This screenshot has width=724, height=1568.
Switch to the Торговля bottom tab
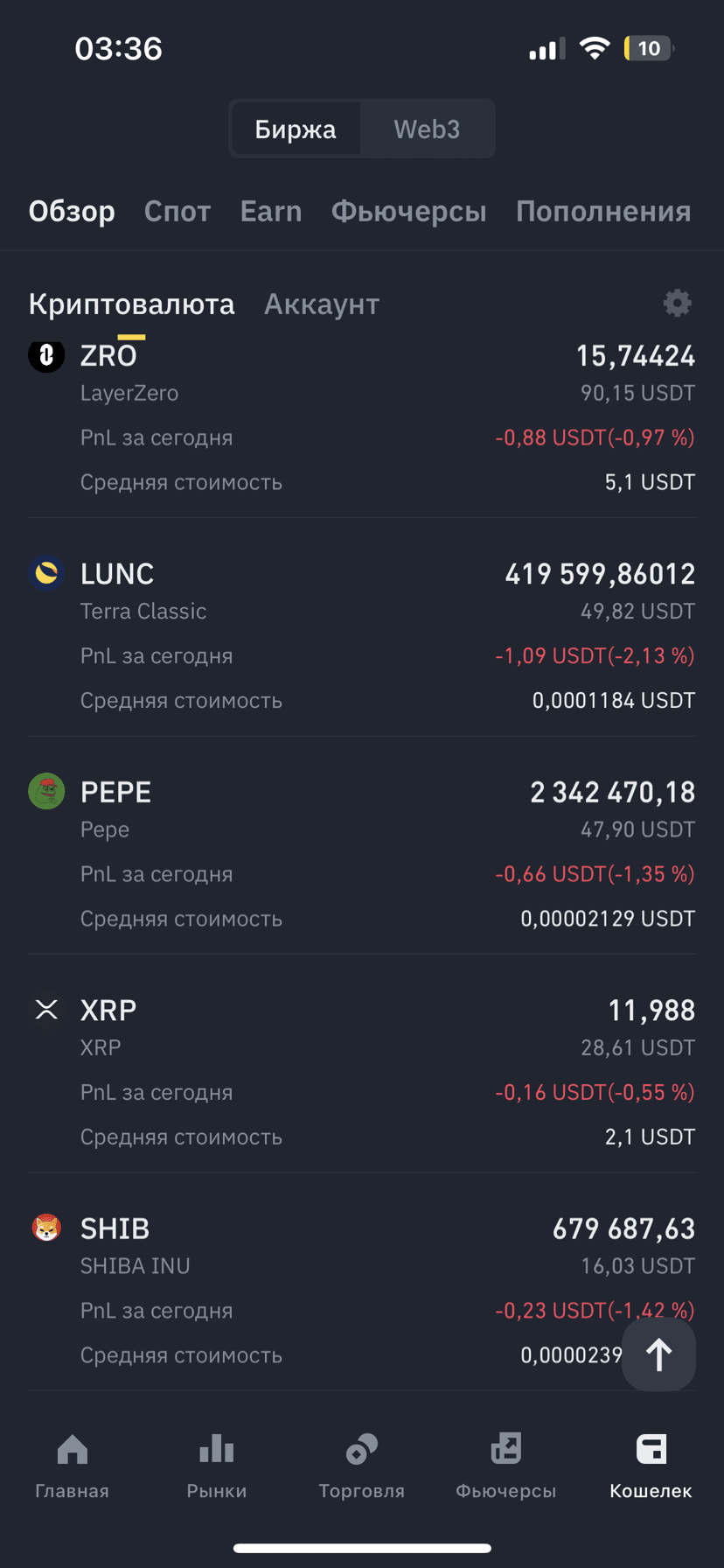(x=362, y=1466)
